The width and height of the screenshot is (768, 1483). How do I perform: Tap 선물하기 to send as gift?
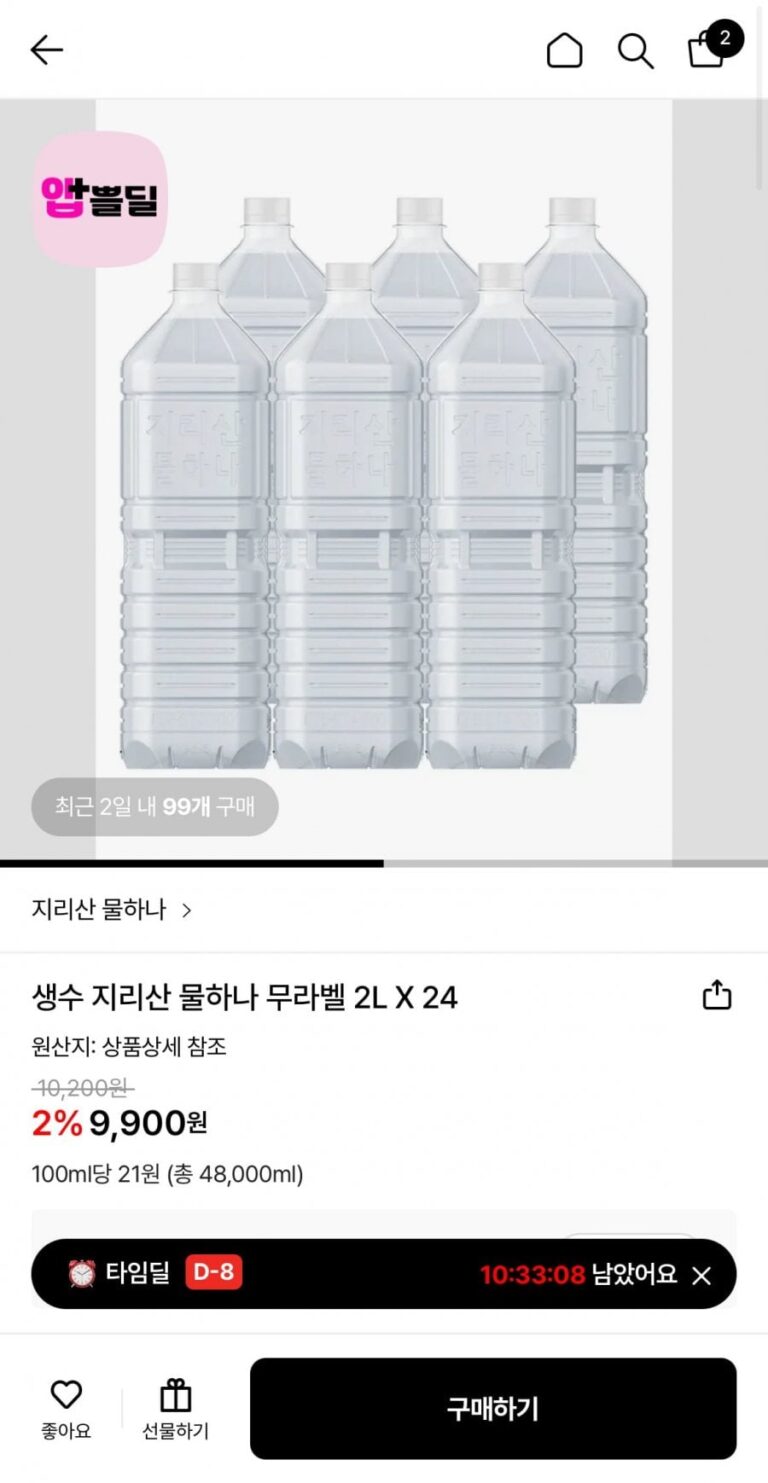point(175,1408)
